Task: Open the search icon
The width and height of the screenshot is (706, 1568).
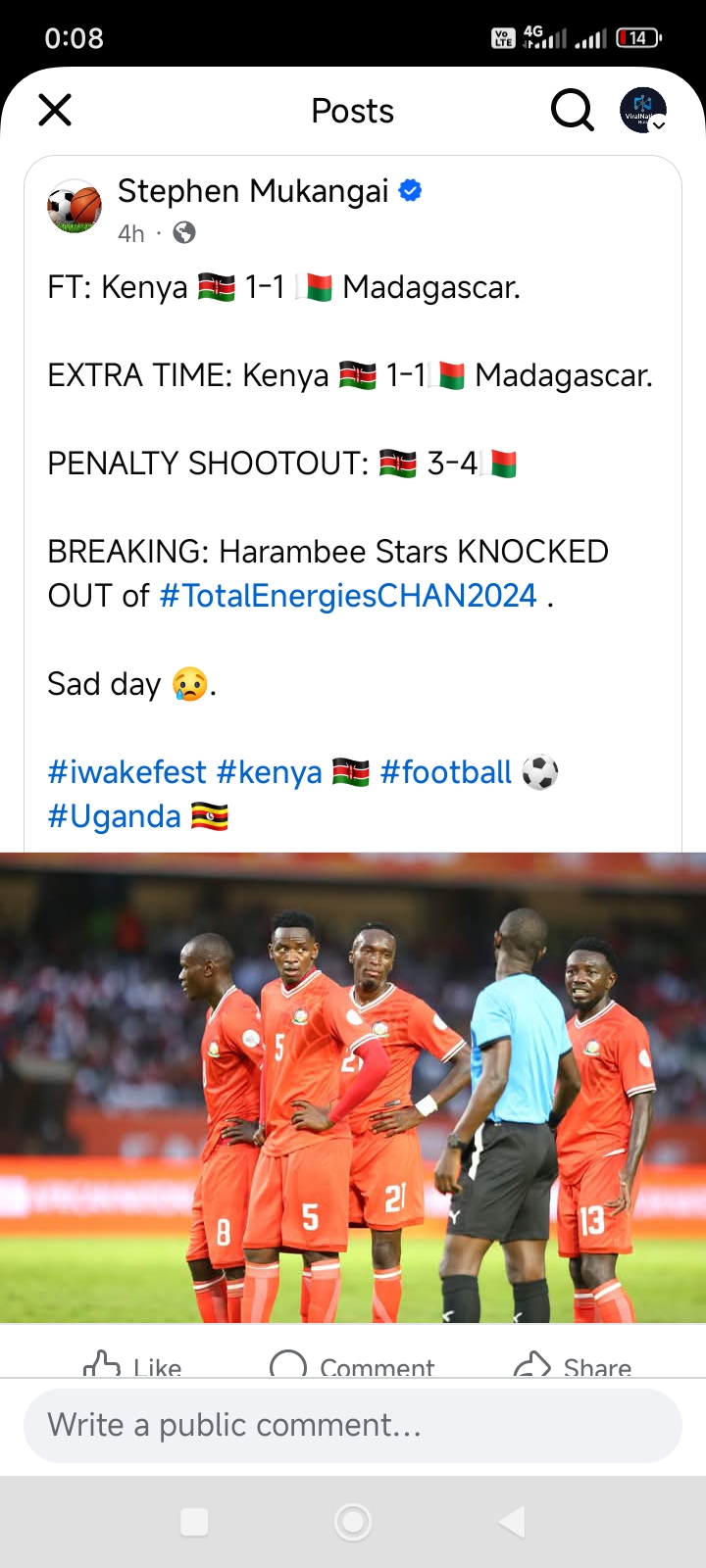Action: 572,110
